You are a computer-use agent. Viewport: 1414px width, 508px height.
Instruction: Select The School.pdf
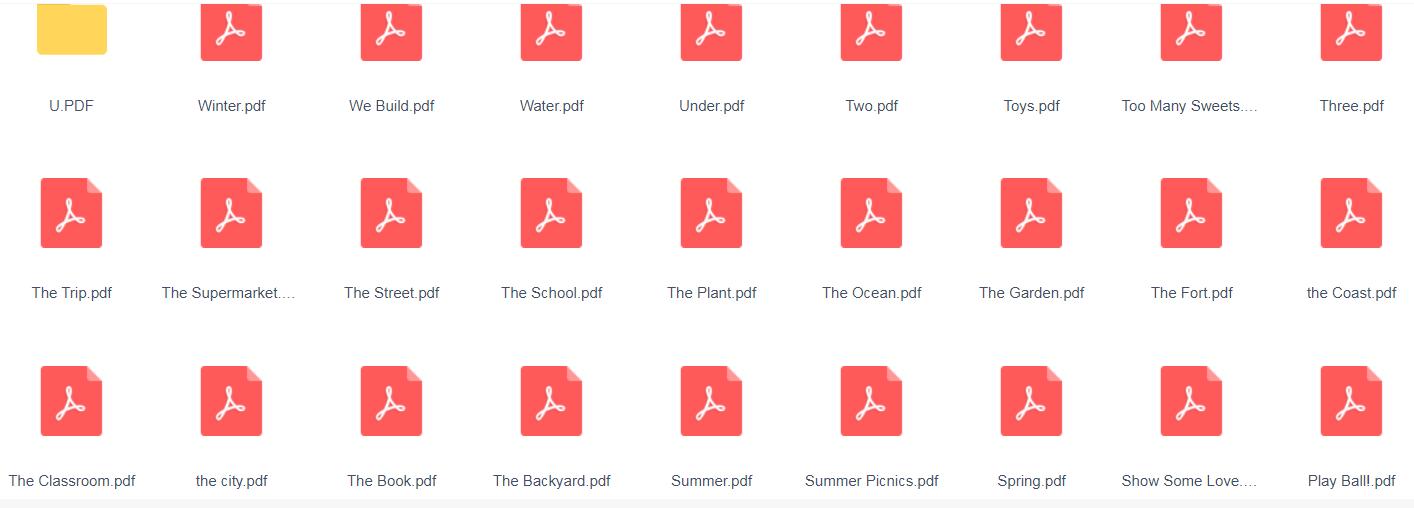tap(551, 213)
